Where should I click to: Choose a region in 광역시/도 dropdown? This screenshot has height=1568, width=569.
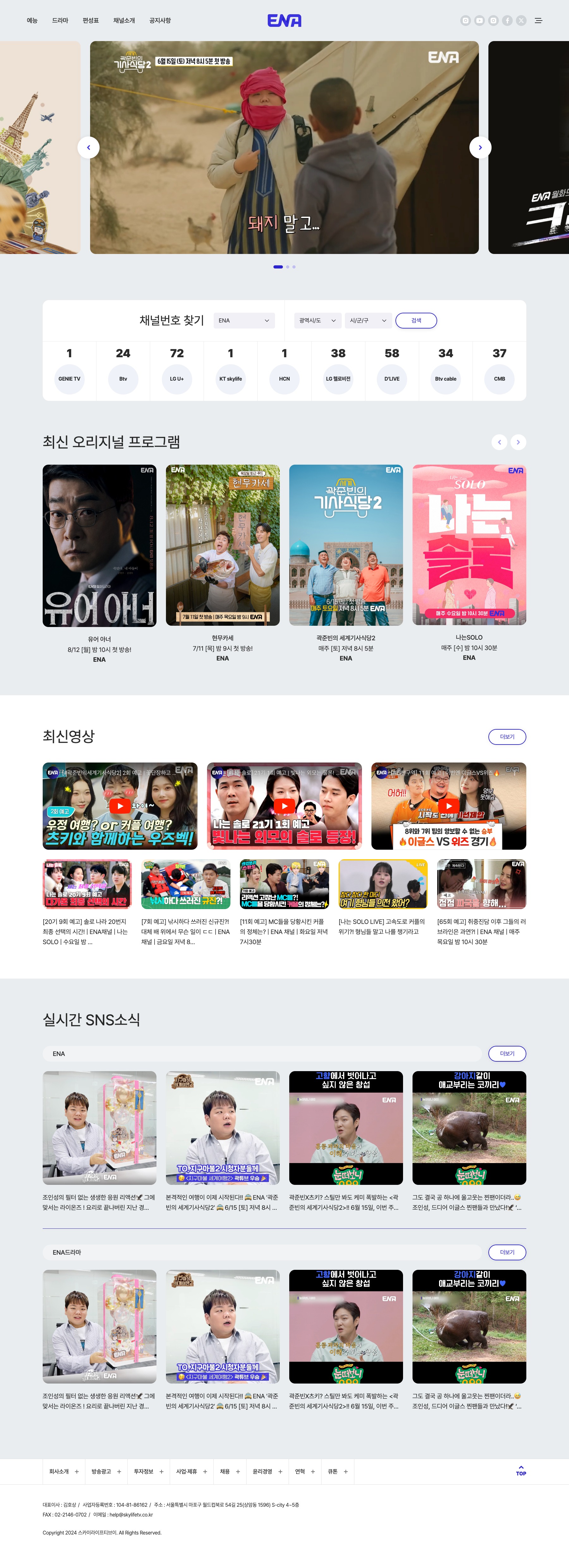317,321
